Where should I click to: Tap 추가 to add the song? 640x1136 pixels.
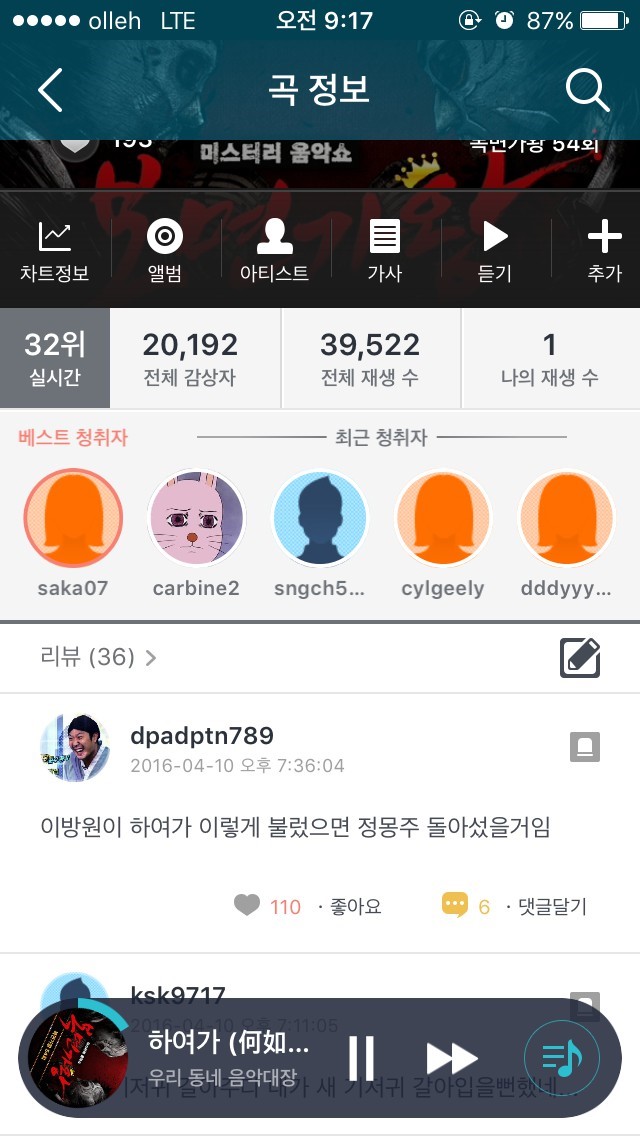[x=604, y=250]
